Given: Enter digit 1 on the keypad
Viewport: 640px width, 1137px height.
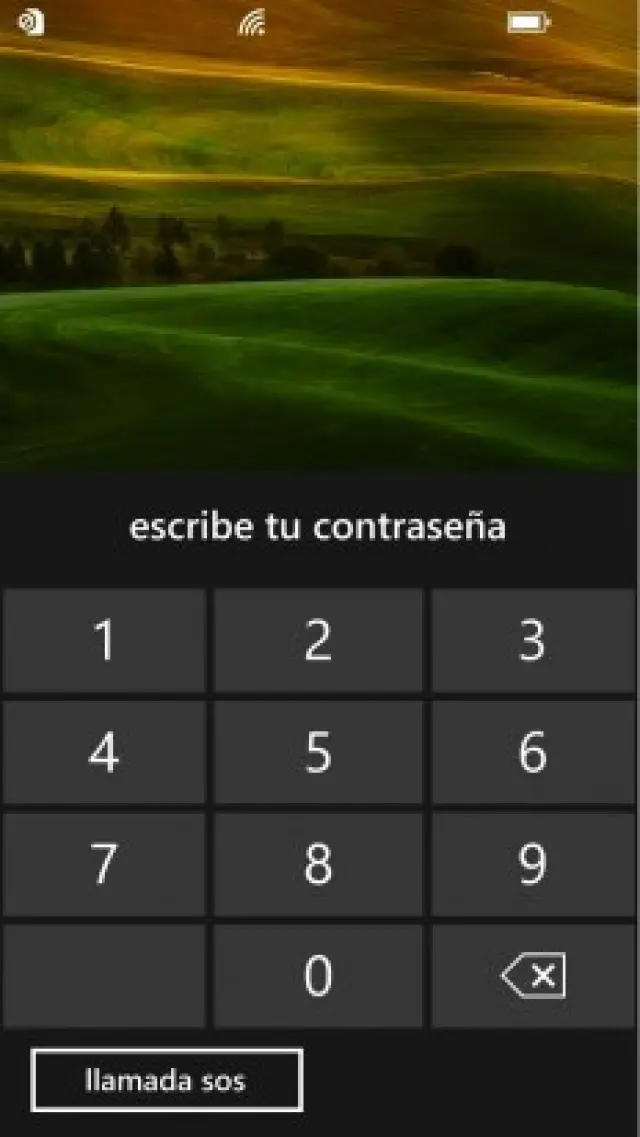Looking at the screenshot, I should click(104, 641).
